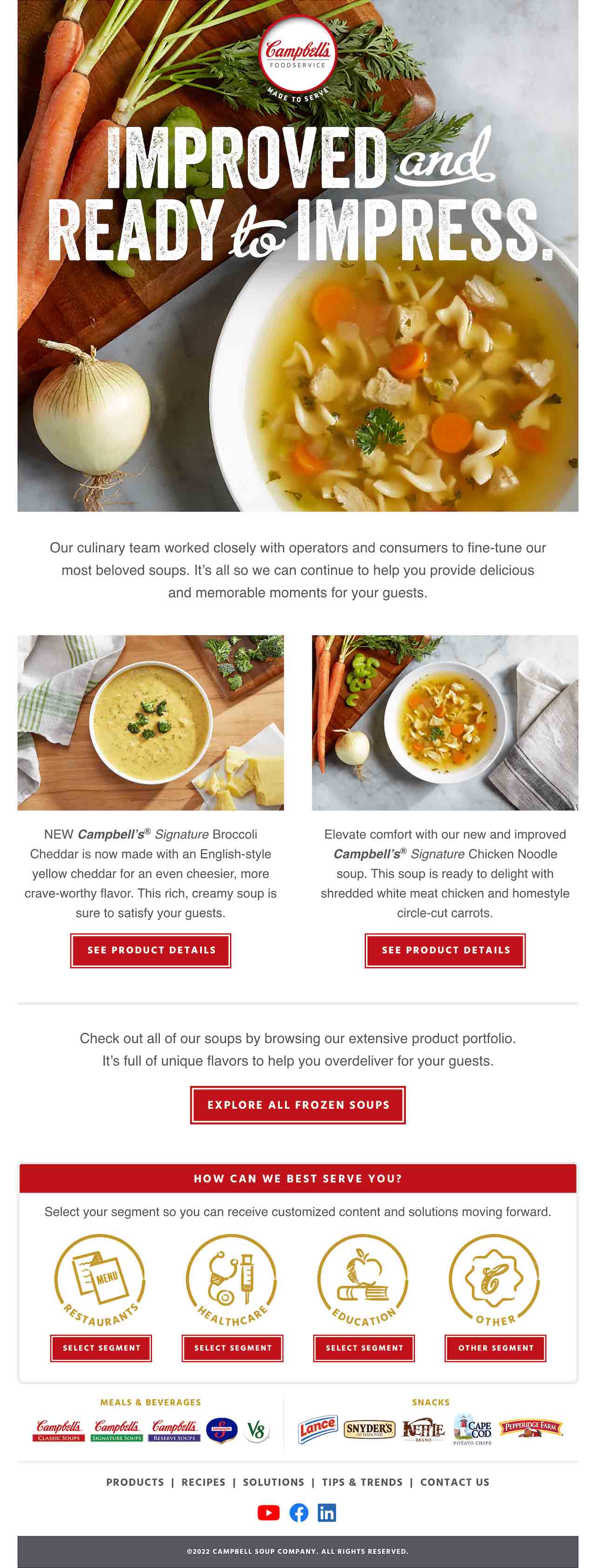This screenshot has height=1568, width=596.
Task: See product details for Chicken Noodle soup
Action: click(x=445, y=950)
